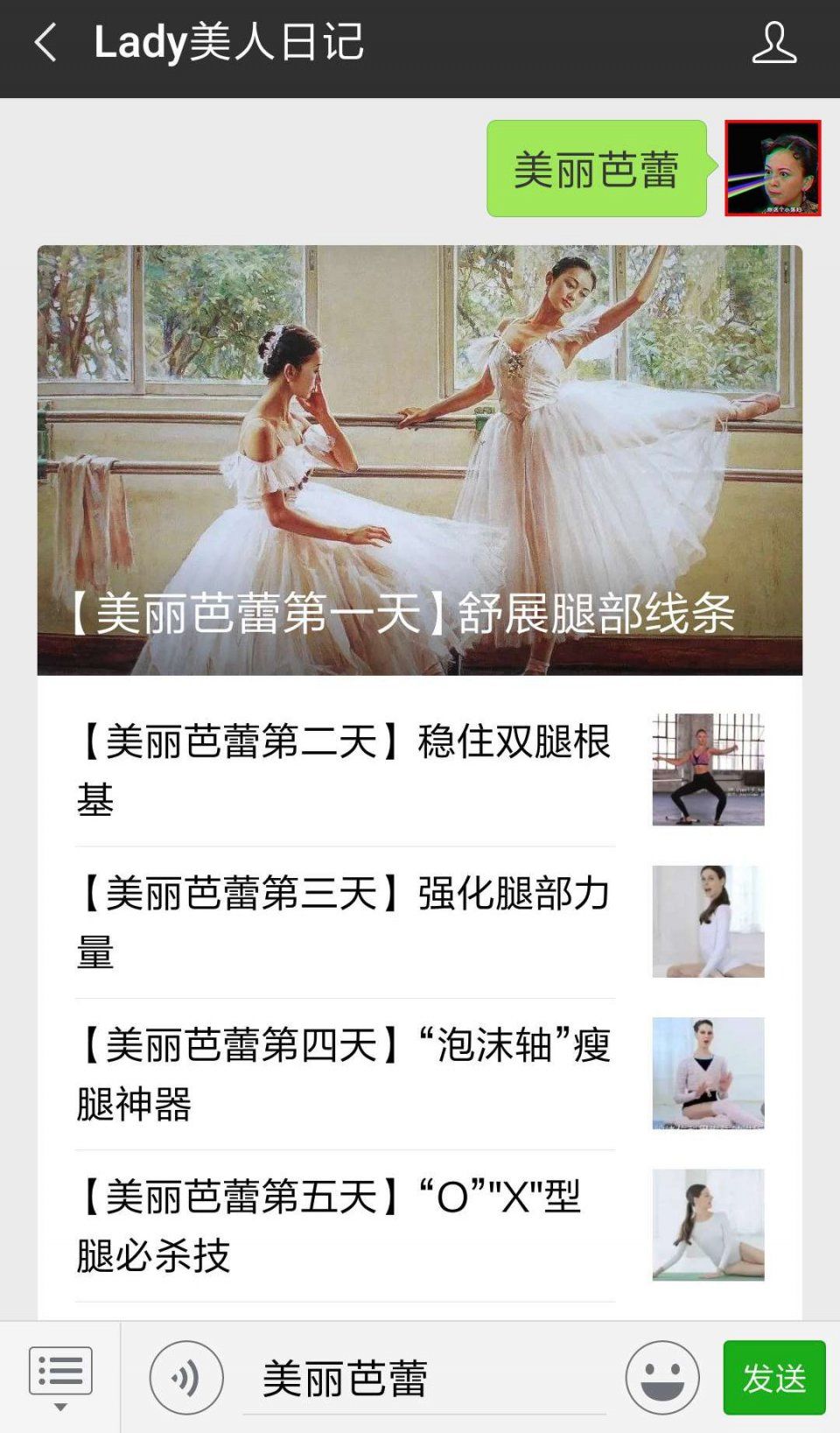The width and height of the screenshot is (840, 1433).
Task: Open the official account profile via person icon
Action: 773,43
